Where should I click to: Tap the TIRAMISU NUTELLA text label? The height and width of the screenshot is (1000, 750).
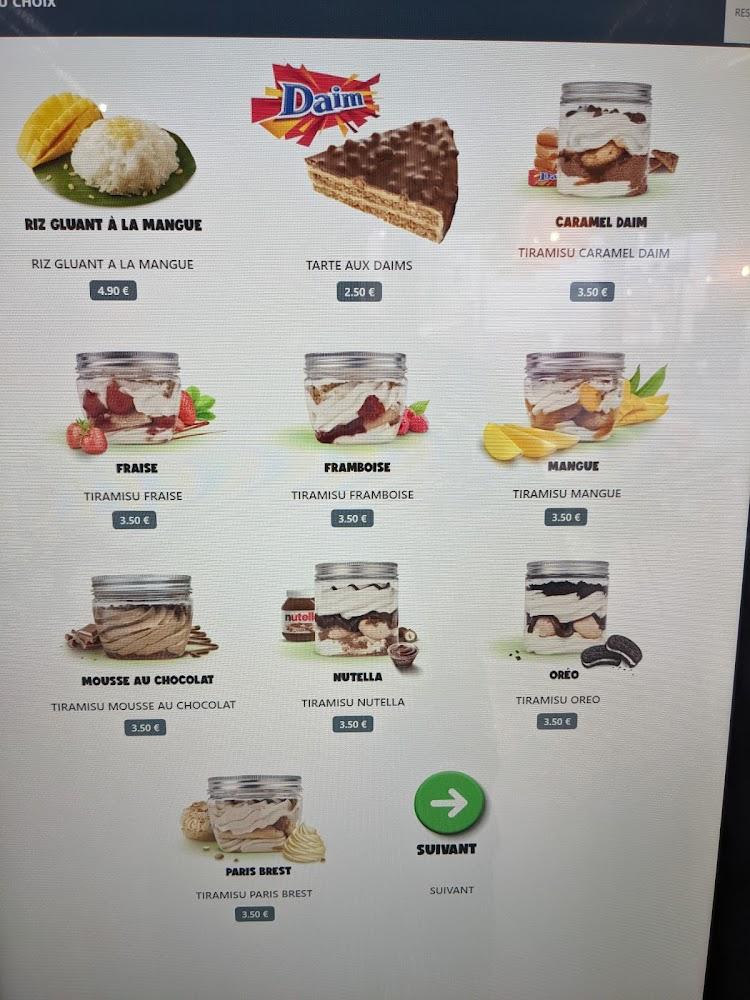(352, 702)
